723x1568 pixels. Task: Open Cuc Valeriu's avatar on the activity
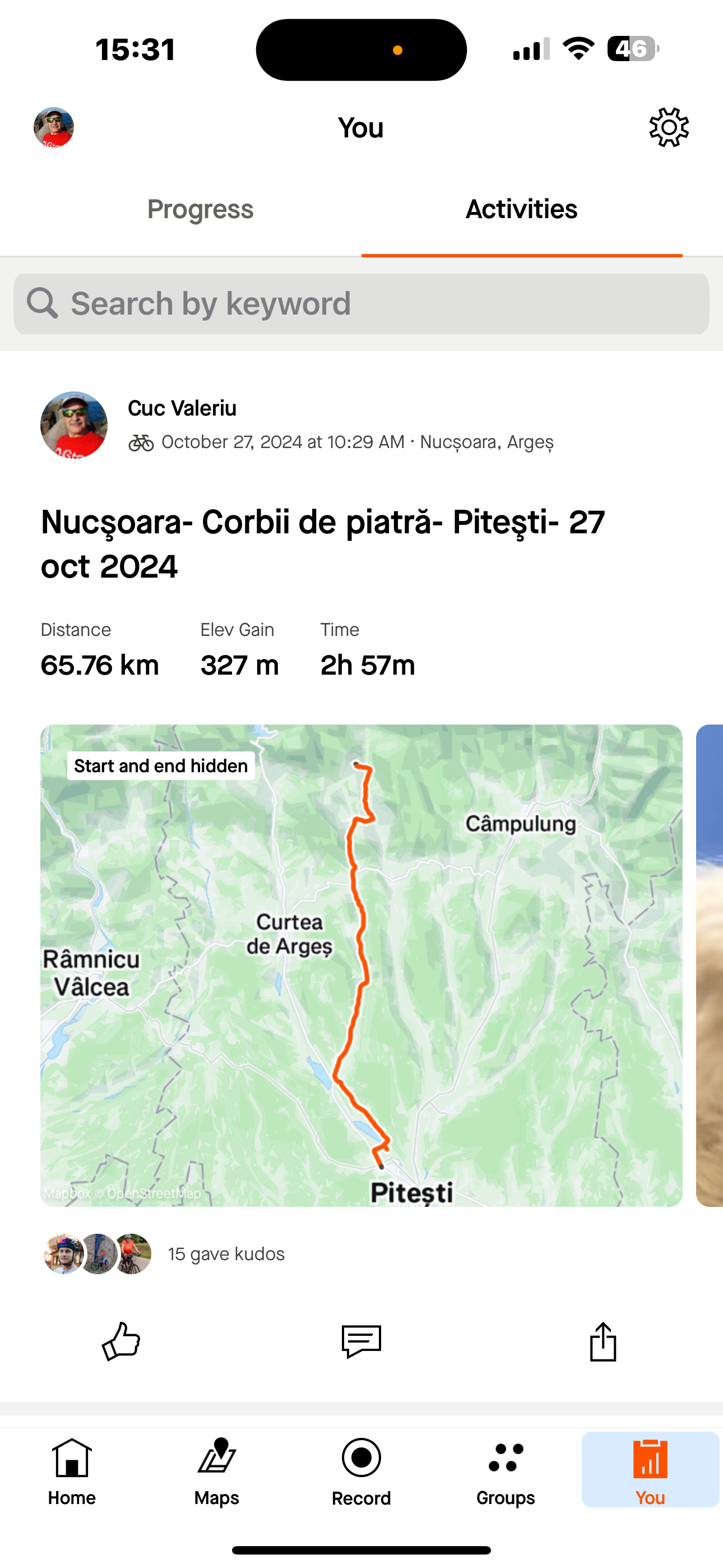pos(73,425)
